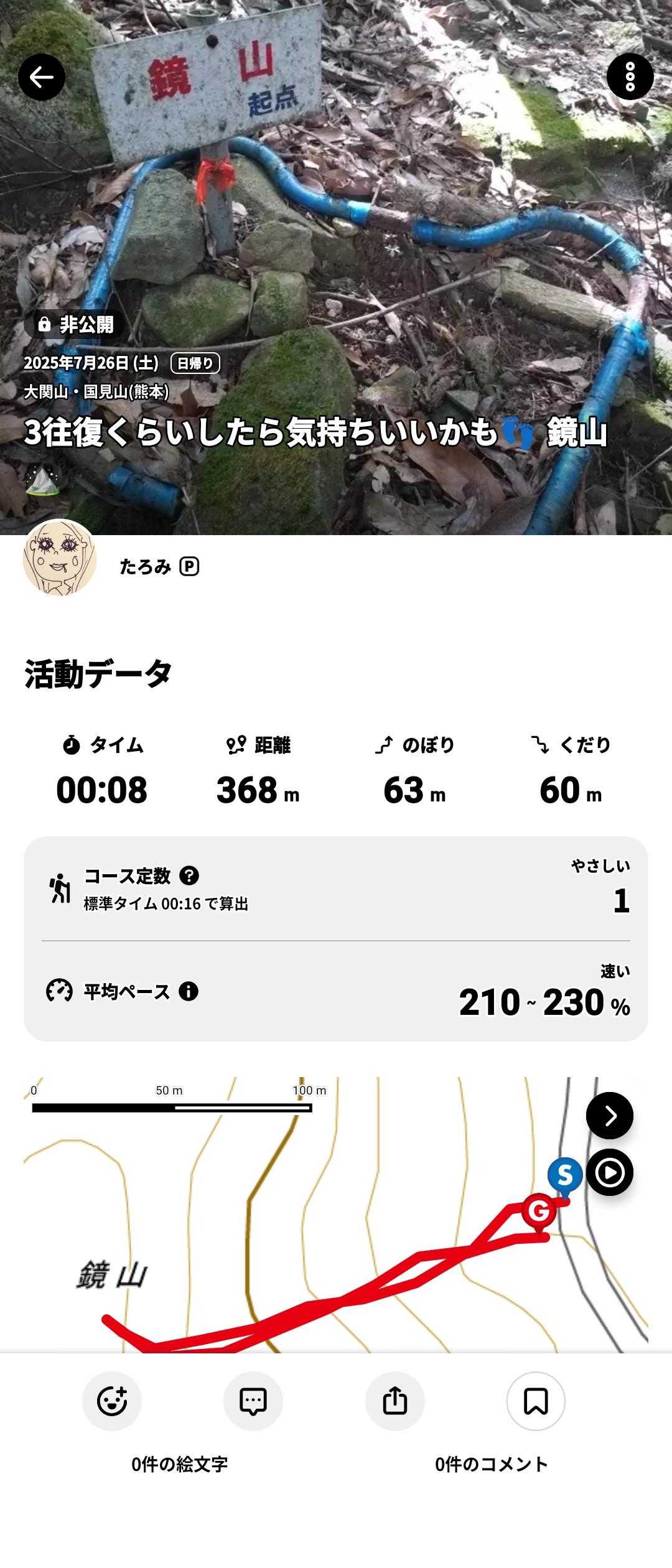View the 0件の絵文字 reactions list
The height and width of the screenshot is (1568, 672).
click(179, 1465)
